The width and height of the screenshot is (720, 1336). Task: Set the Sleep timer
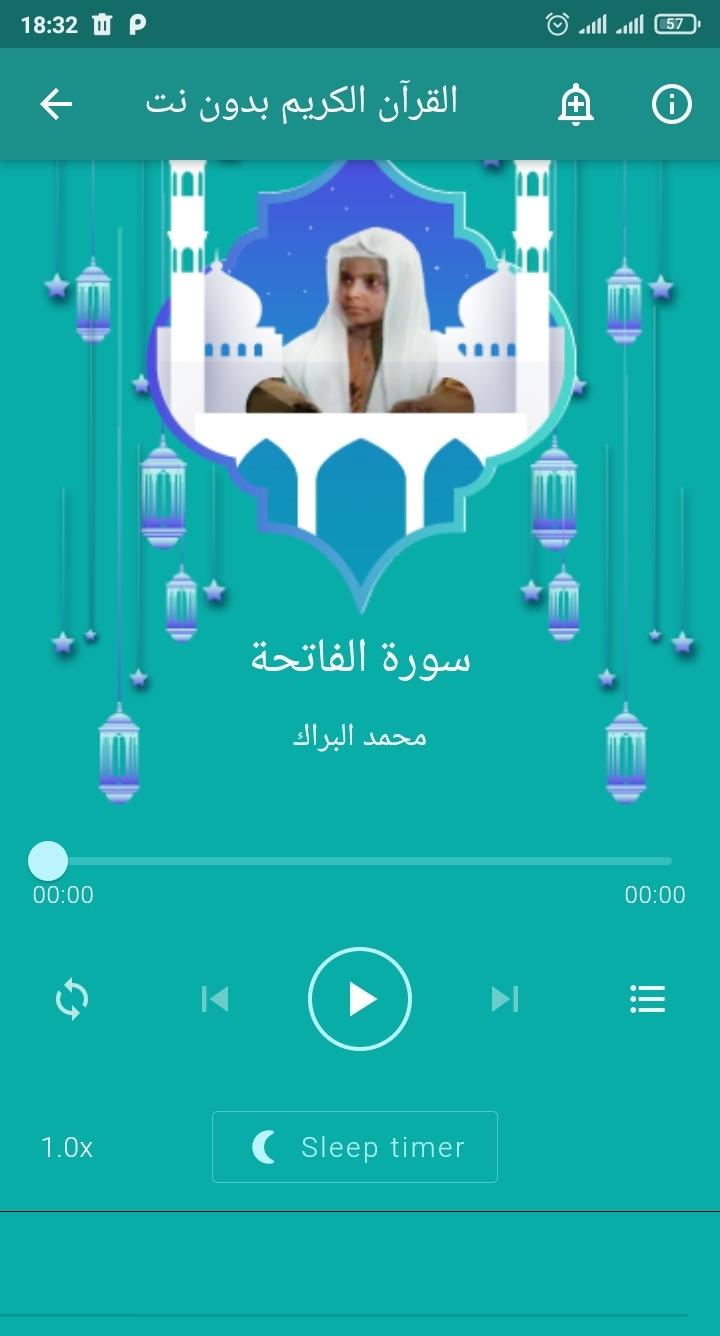pyautogui.click(x=355, y=1147)
